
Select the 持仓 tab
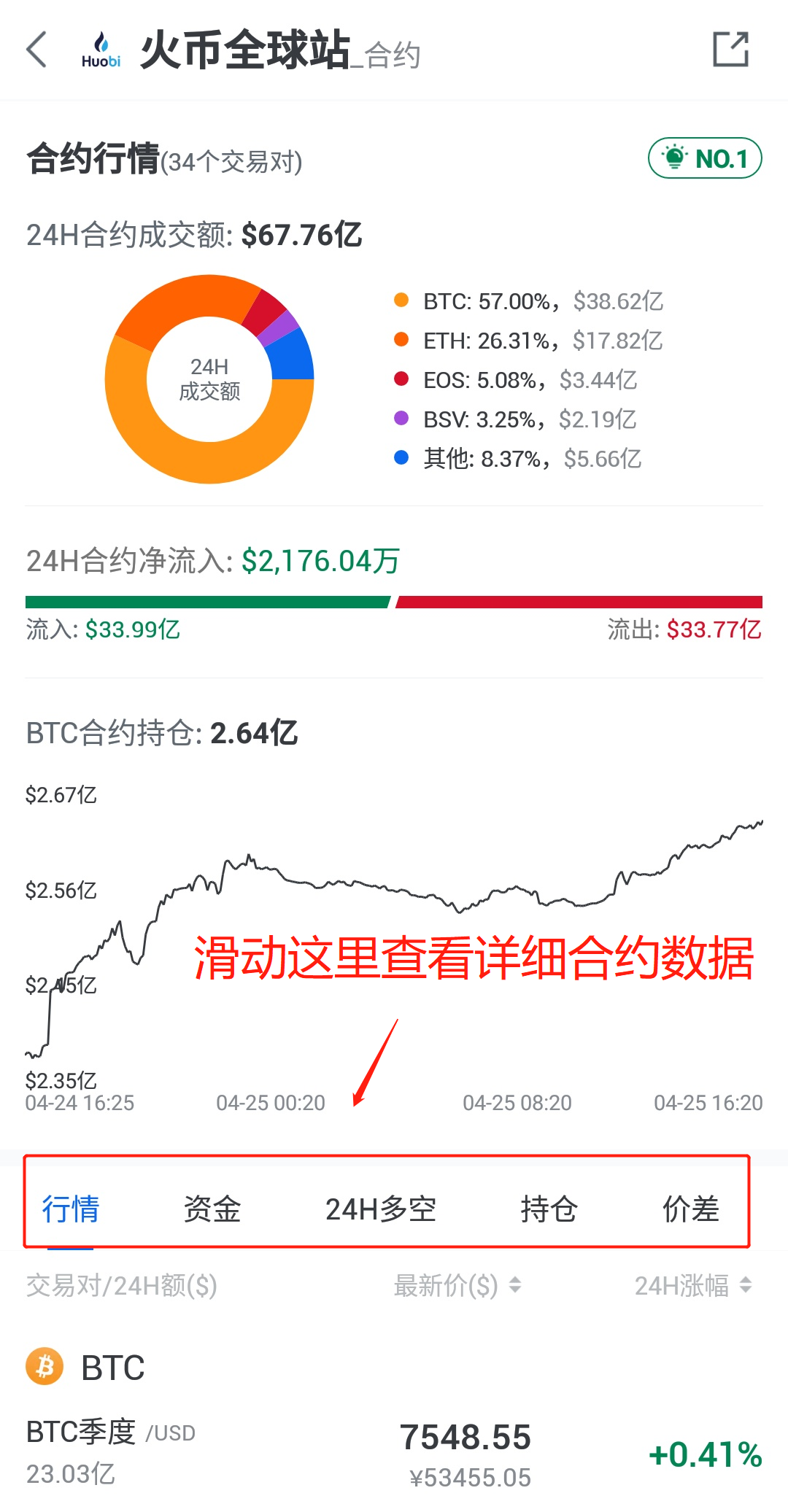pos(549,1209)
